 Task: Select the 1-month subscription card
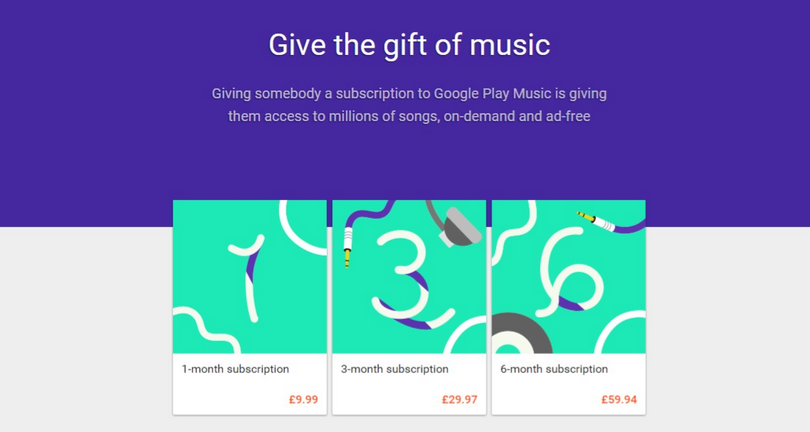coord(249,306)
